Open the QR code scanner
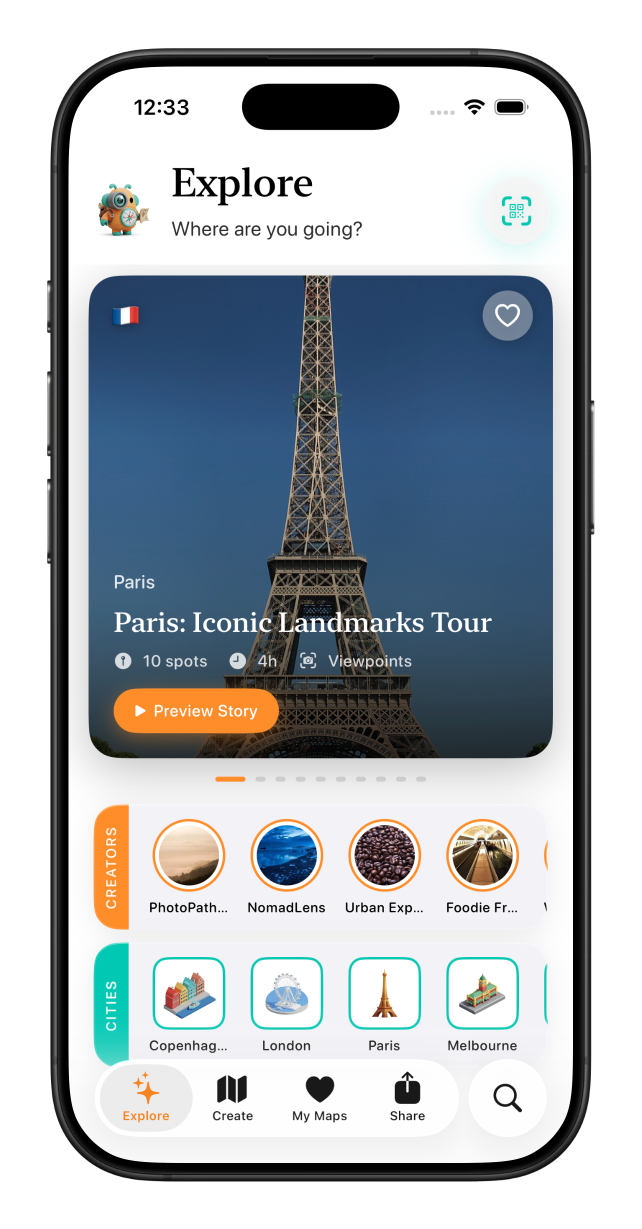The width and height of the screenshot is (642, 1229). click(x=516, y=210)
